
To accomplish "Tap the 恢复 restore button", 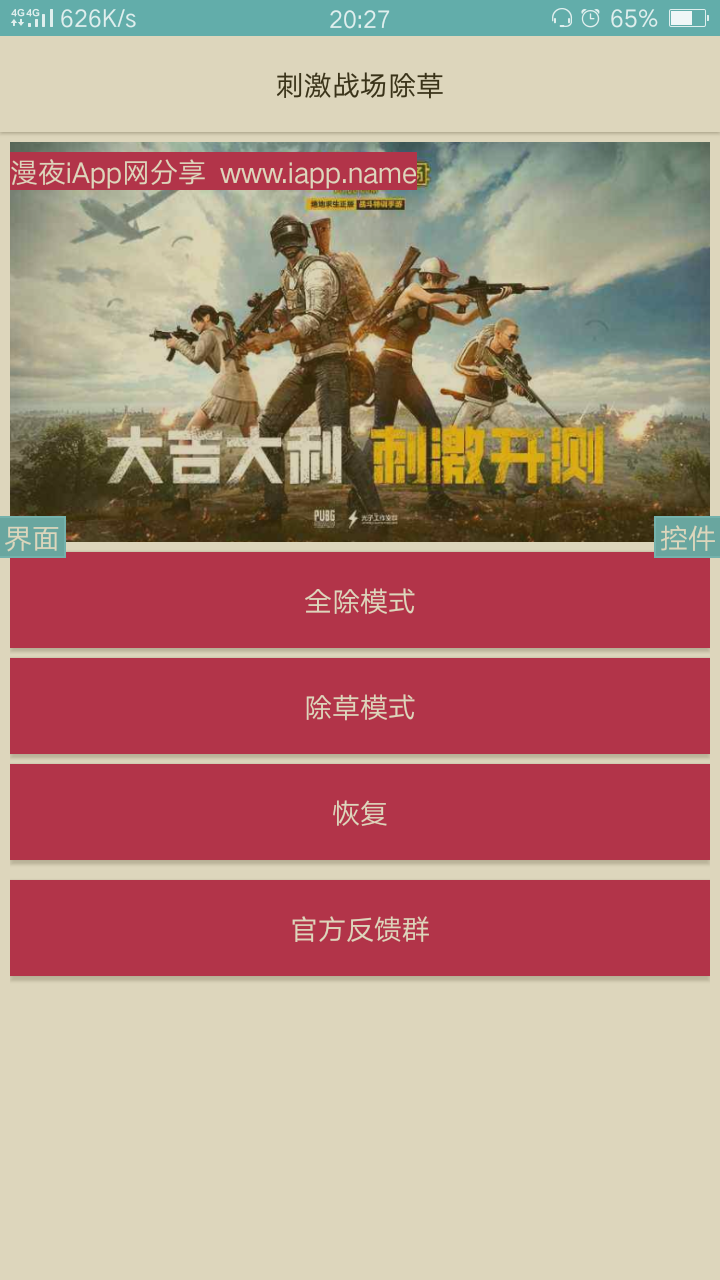I will pyautogui.click(x=360, y=813).
